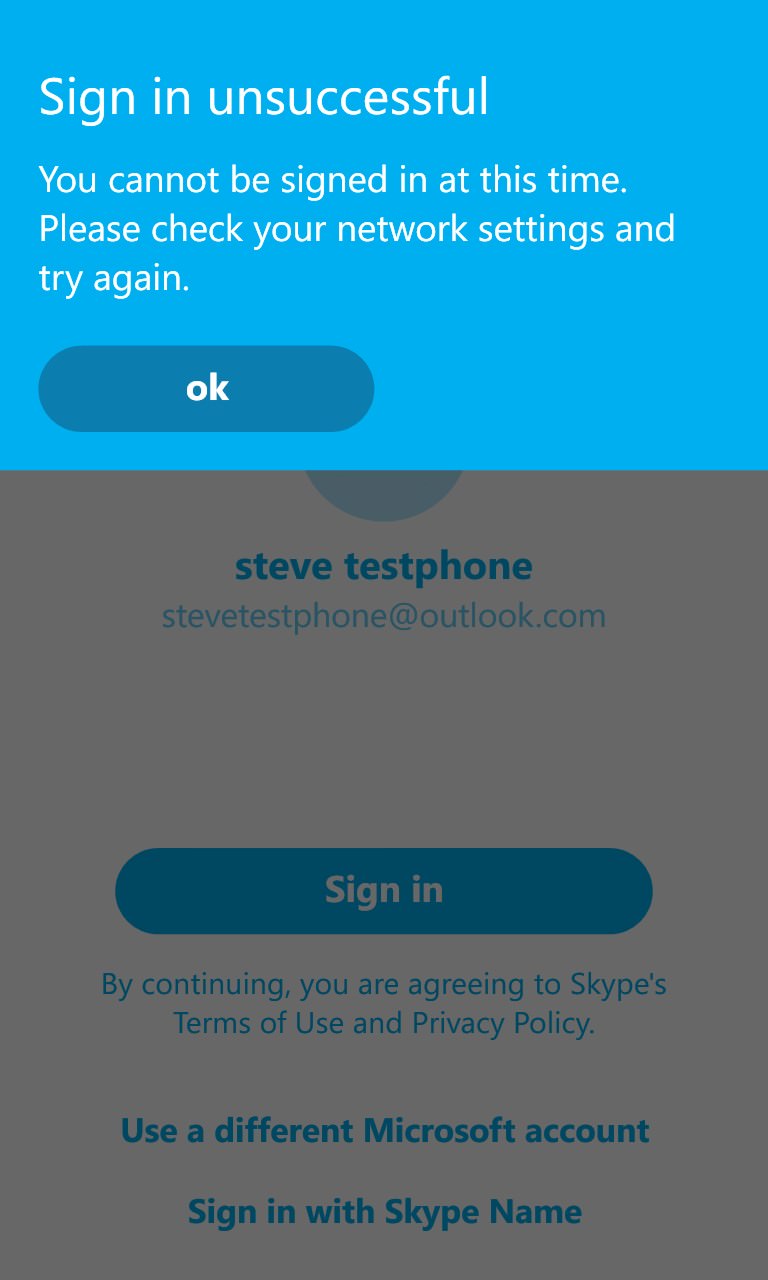Choose Use a different Microsoft account
Viewport: 768px width, 1280px height.
[385, 1131]
